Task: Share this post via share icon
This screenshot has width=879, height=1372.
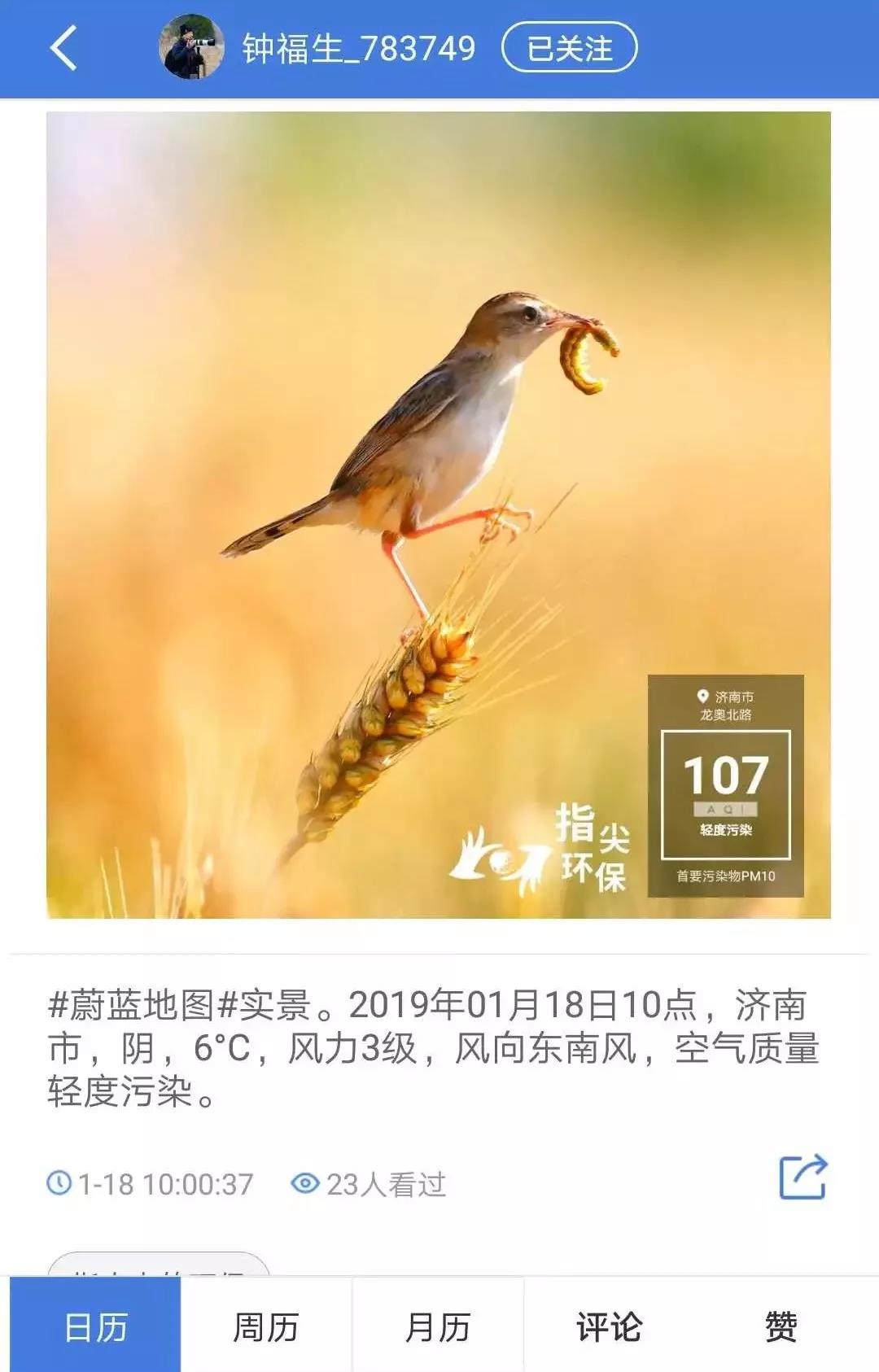Action: [802, 1178]
